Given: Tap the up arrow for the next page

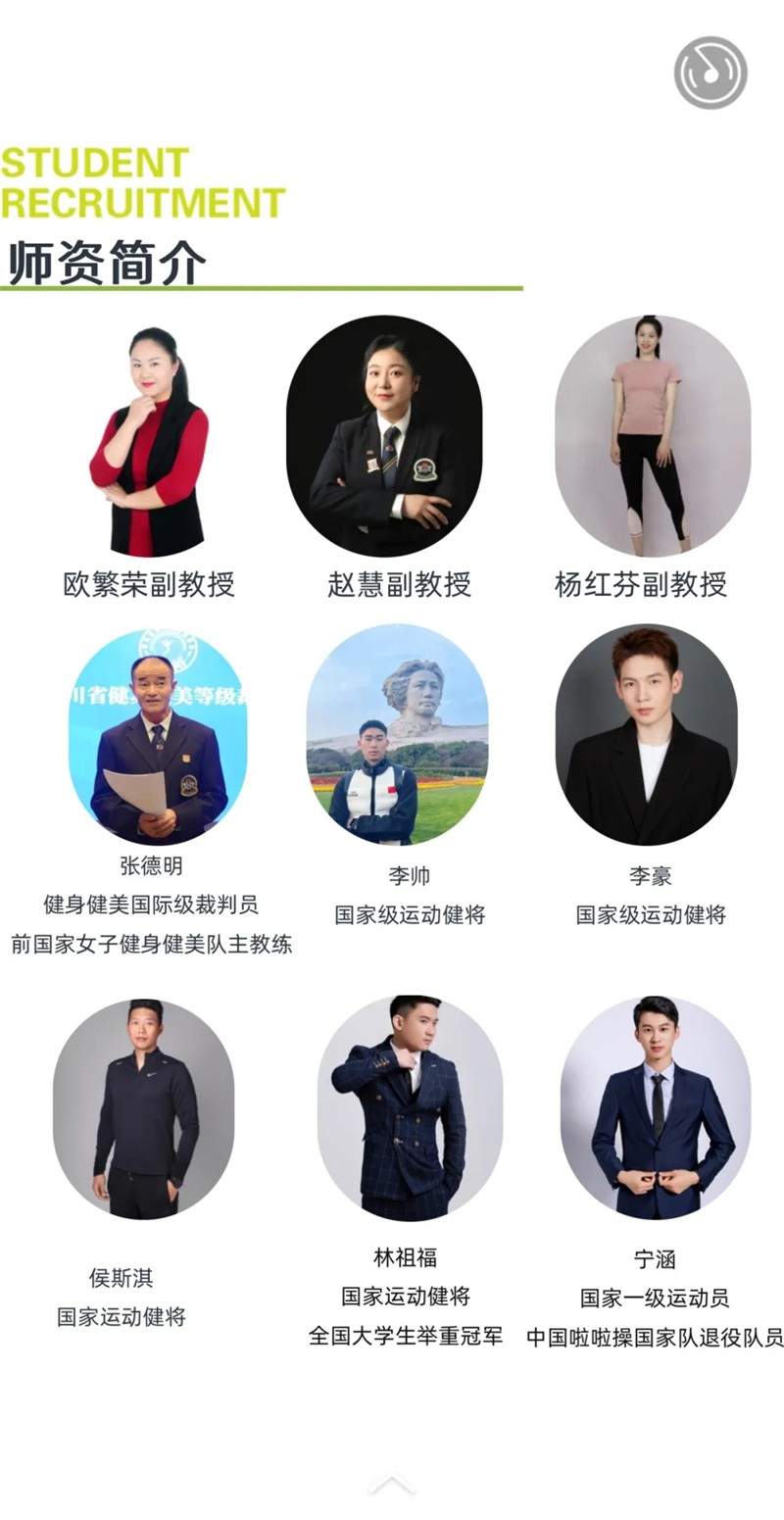Looking at the screenshot, I should [391, 1485].
